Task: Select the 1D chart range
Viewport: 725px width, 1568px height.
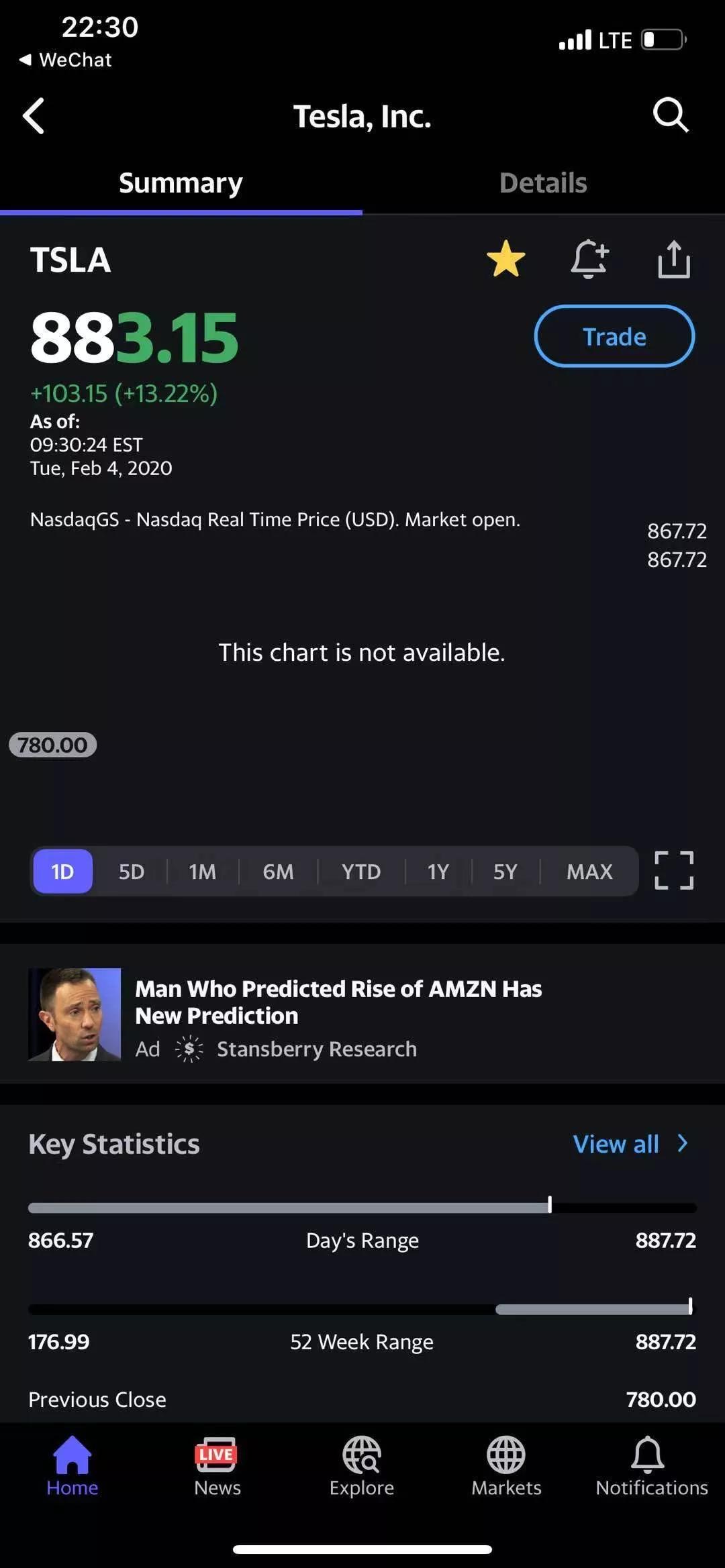Action: pyautogui.click(x=62, y=872)
